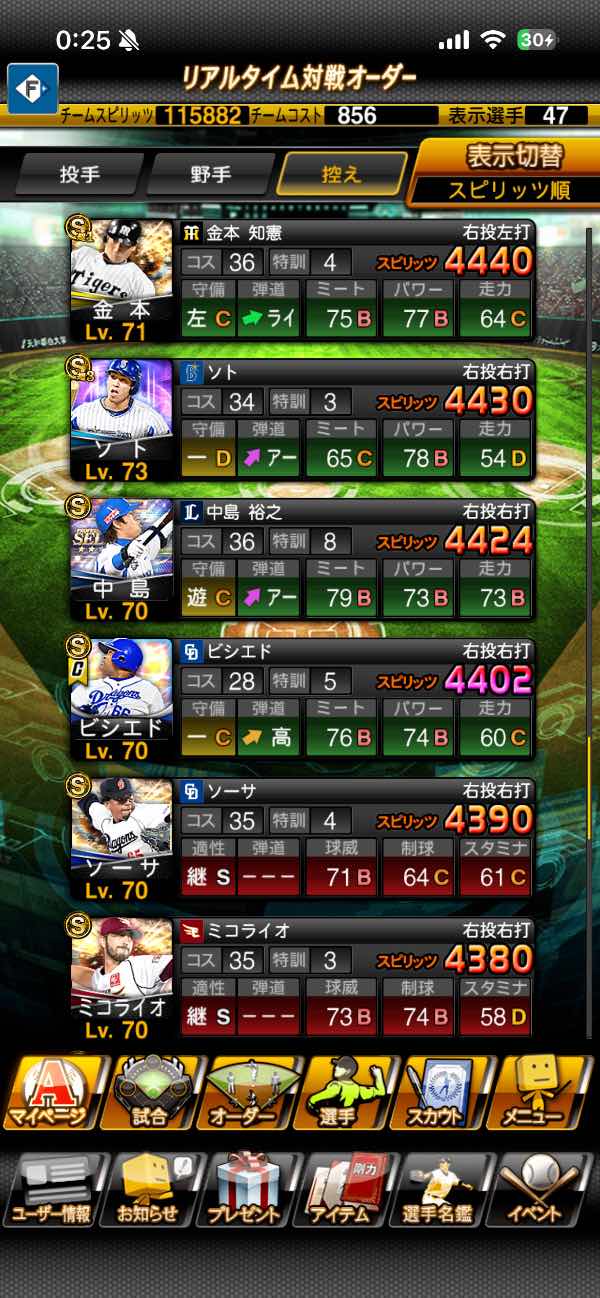
Task: Select the 控え tab
Action: (x=342, y=175)
